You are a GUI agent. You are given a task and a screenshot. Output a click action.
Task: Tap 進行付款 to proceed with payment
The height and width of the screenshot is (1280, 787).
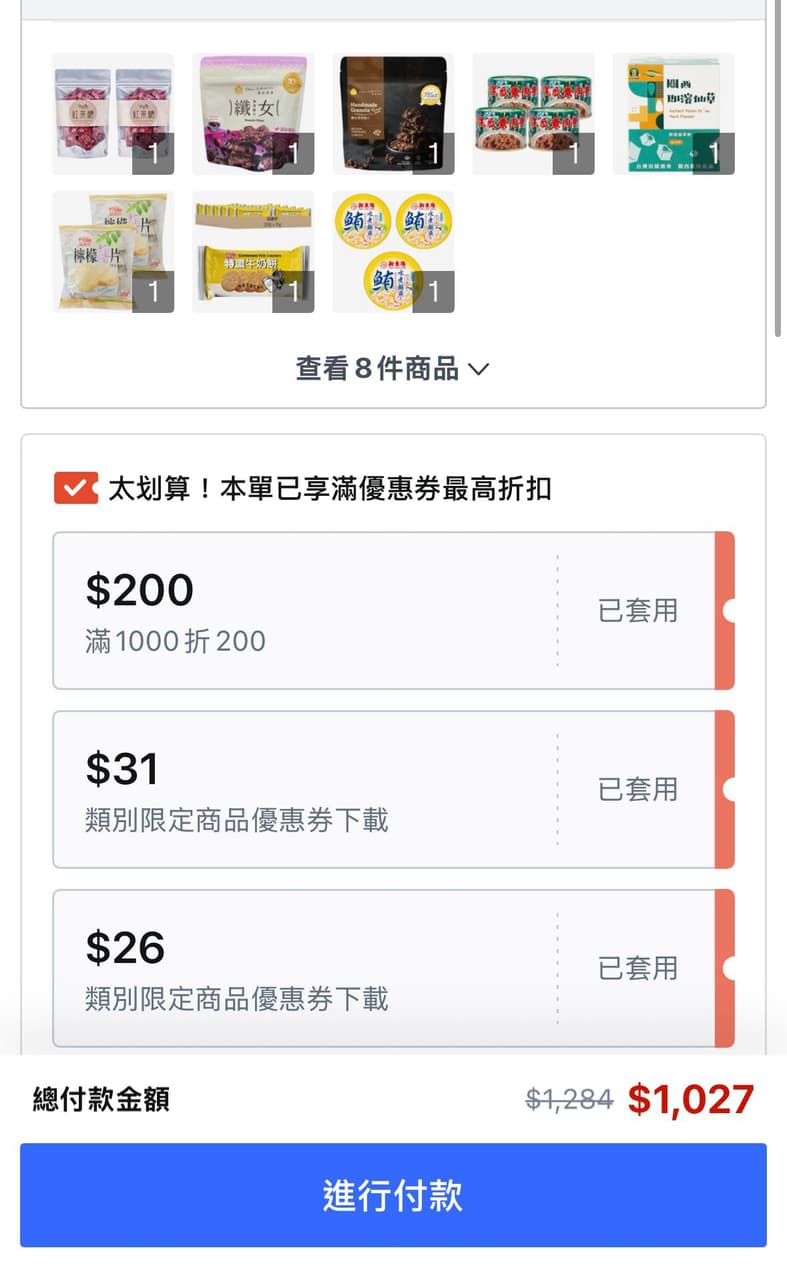click(393, 1195)
